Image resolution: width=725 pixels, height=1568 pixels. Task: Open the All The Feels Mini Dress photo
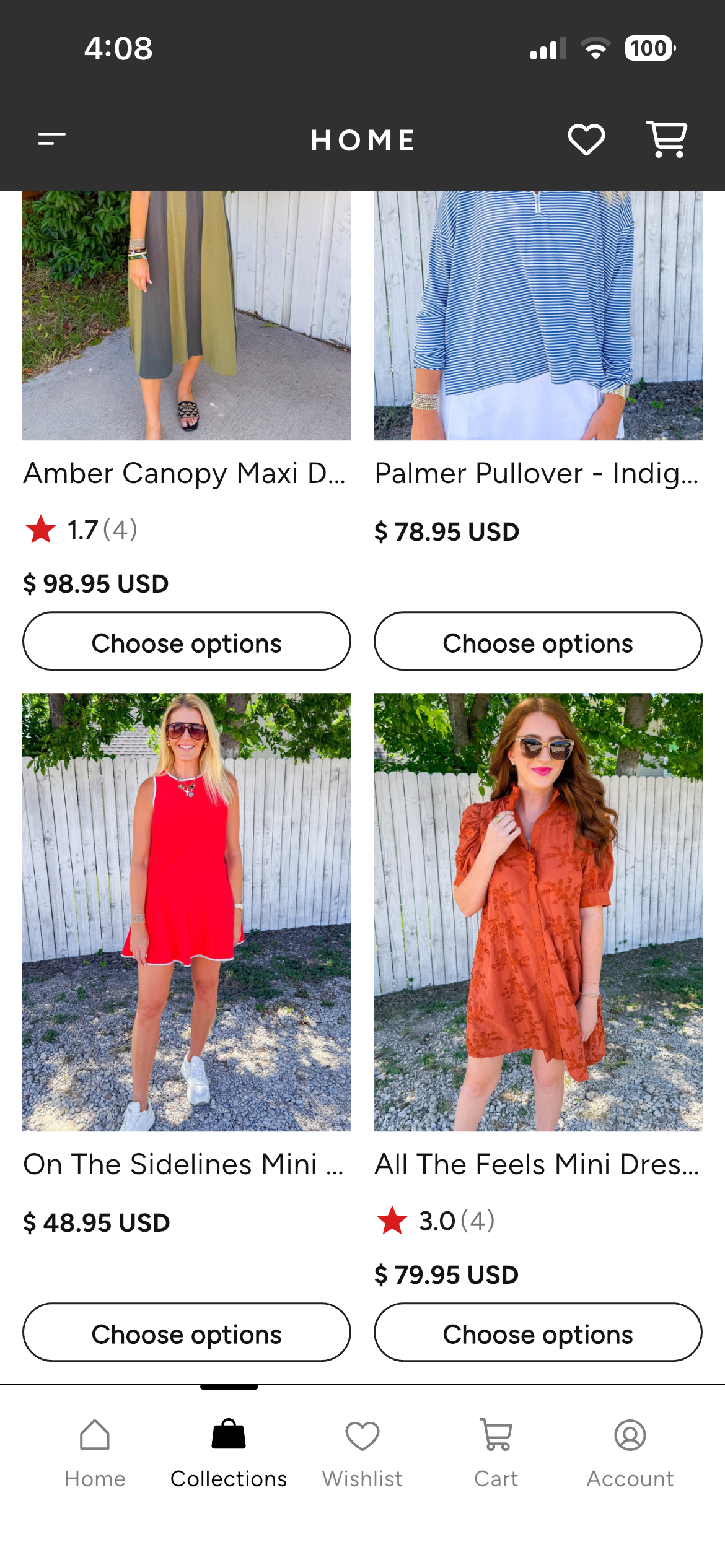point(538,912)
